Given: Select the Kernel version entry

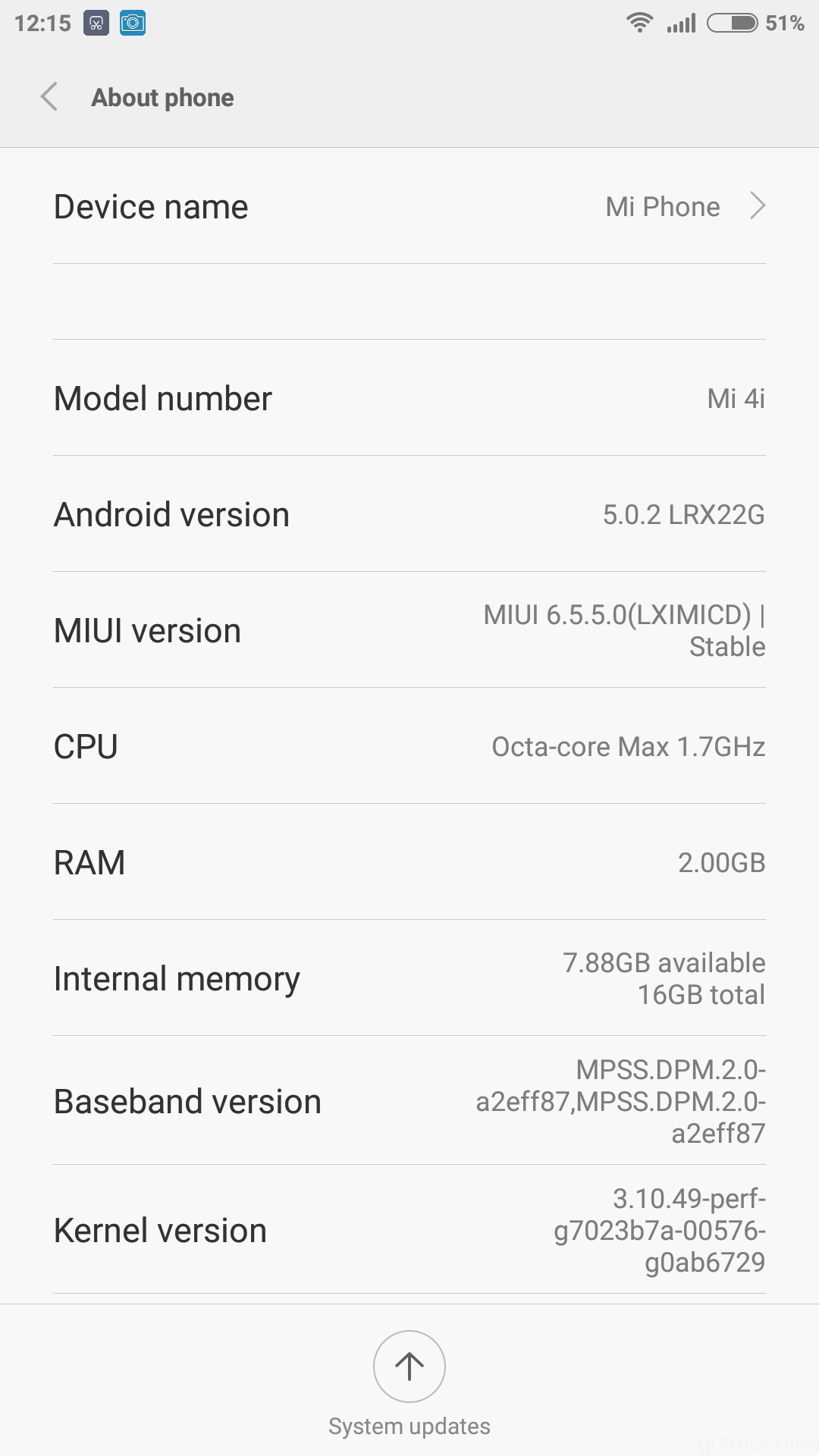Looking at the screenshot, I should (x=409, y=1230).
